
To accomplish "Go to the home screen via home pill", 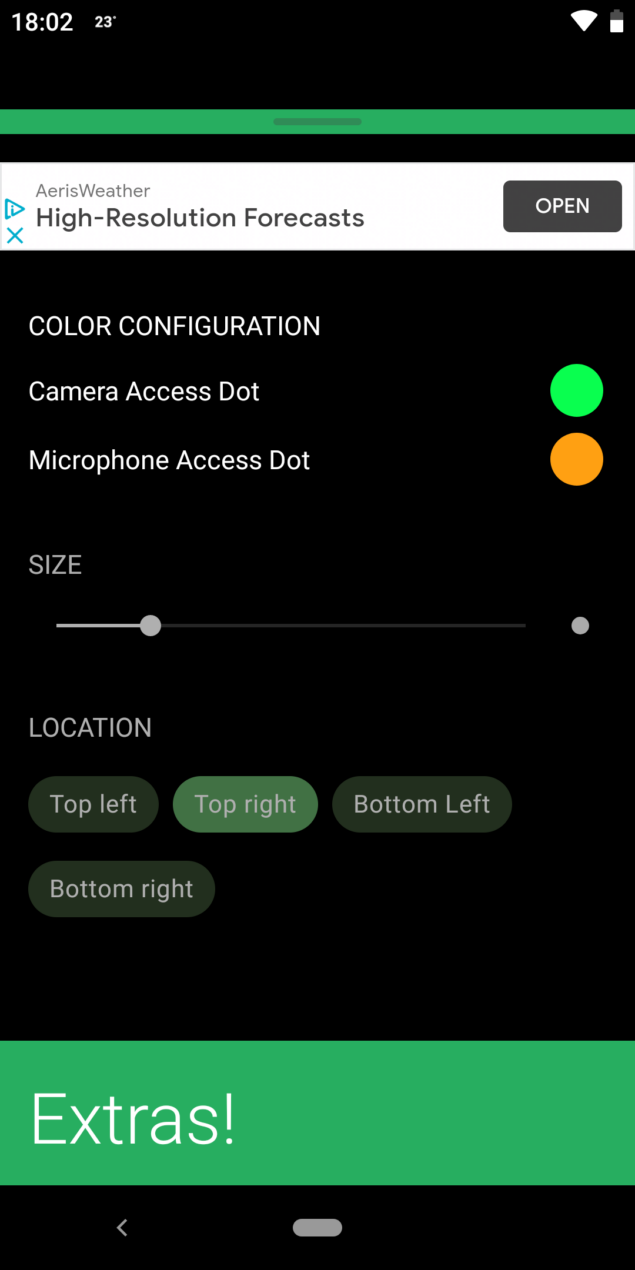I will [x=317, y=1227].
